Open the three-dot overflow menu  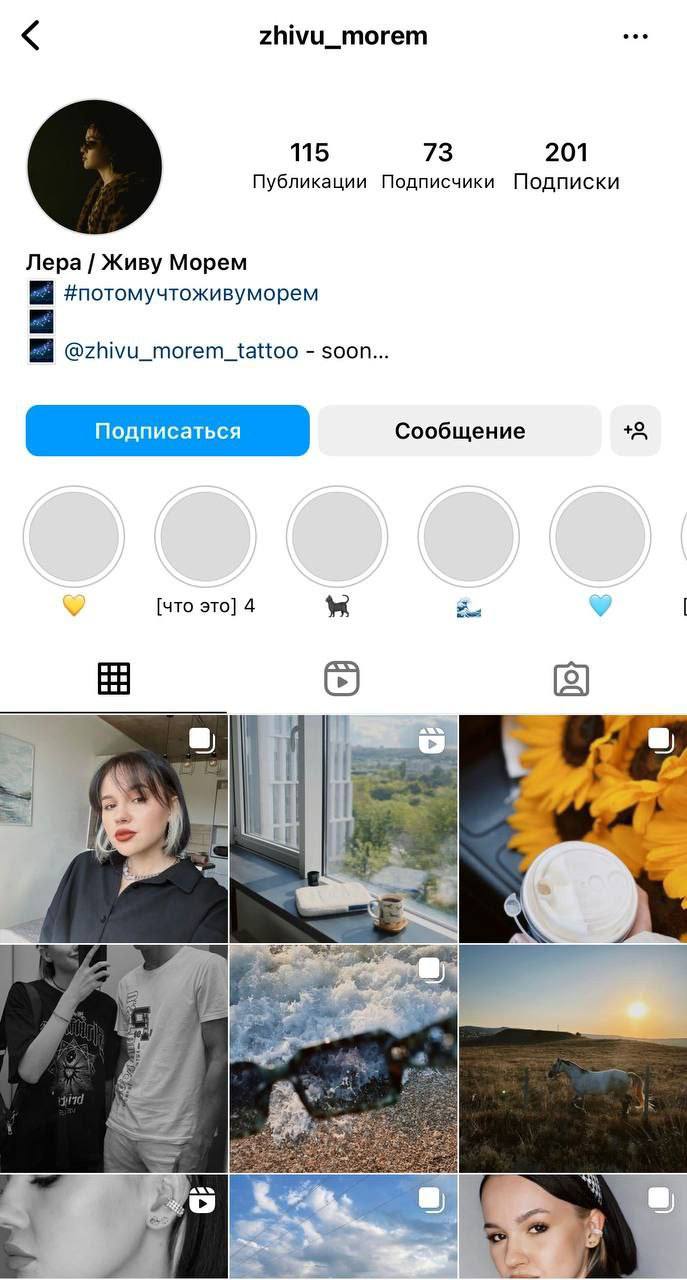click(x=635, y=36)
